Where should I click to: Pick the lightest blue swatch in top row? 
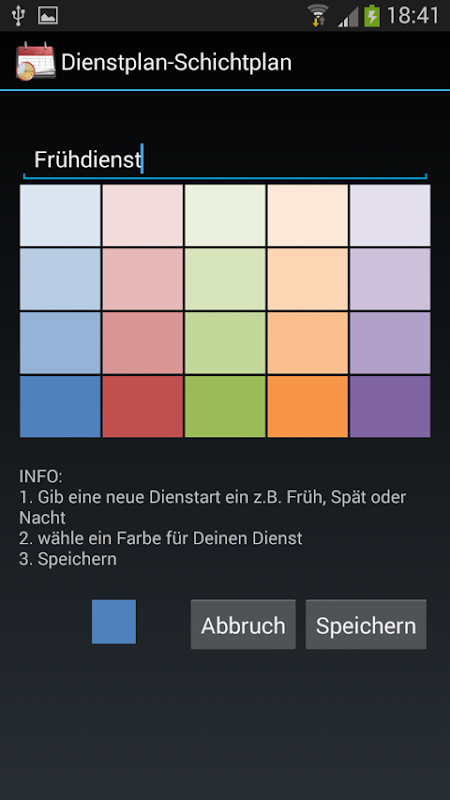pyautogui.click(x=60, y=215)
